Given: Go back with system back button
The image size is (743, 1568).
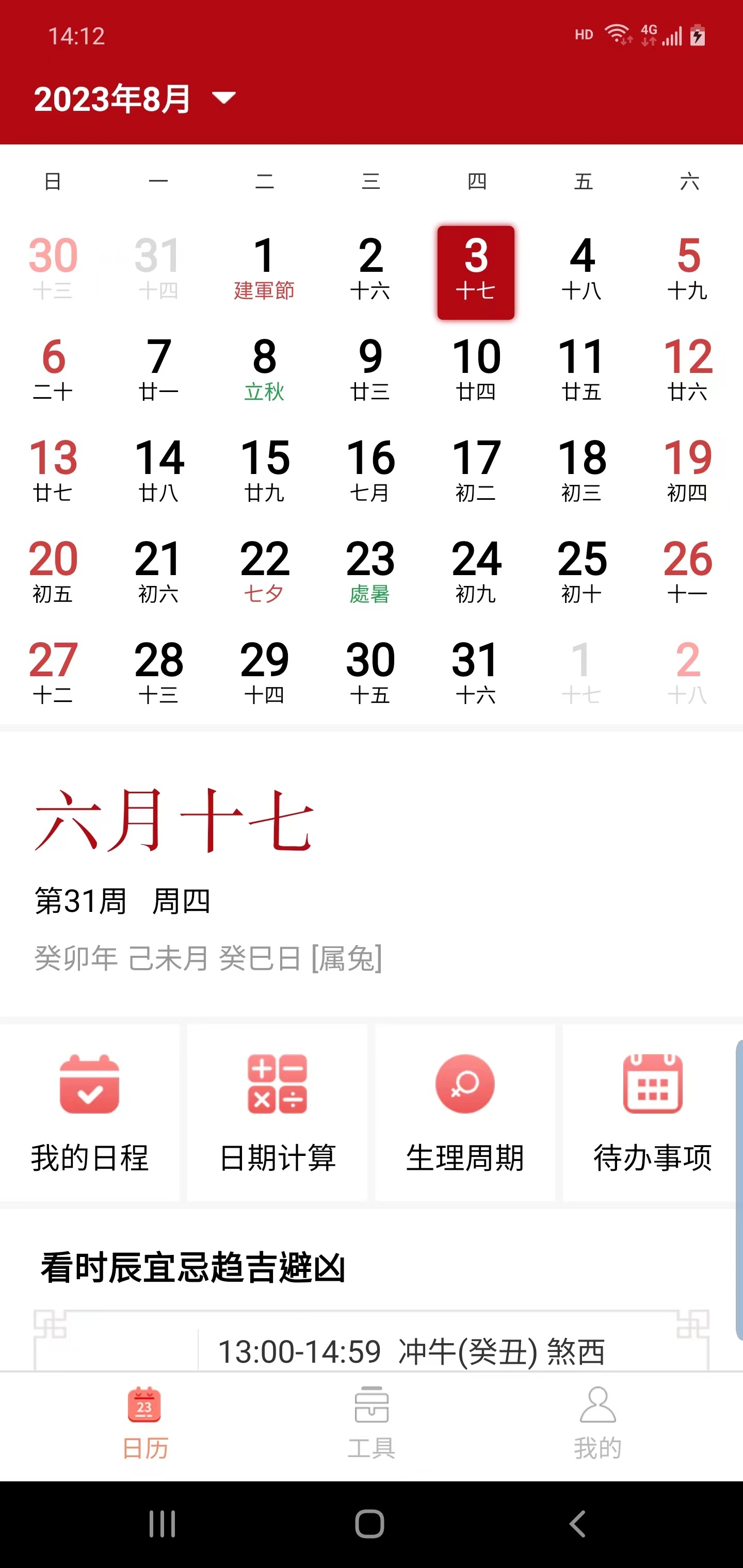Looking at the screenshot, I should [x=577, y=1524].
